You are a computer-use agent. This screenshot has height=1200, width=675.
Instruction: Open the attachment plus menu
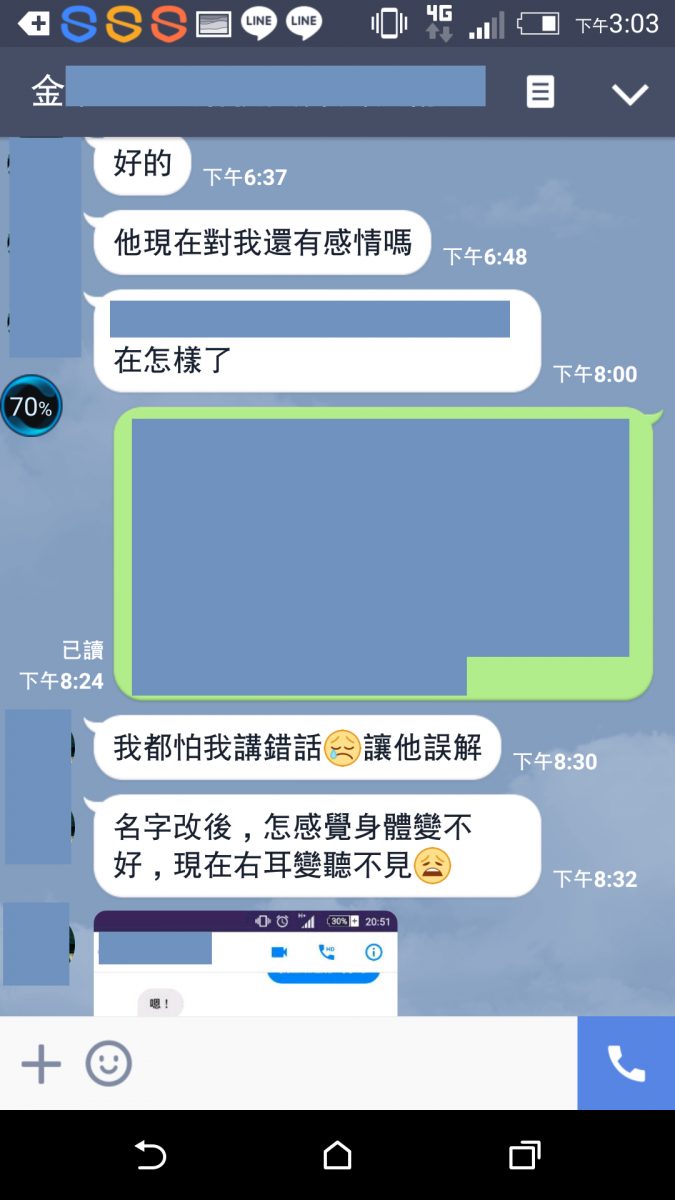click(41, 1064)
